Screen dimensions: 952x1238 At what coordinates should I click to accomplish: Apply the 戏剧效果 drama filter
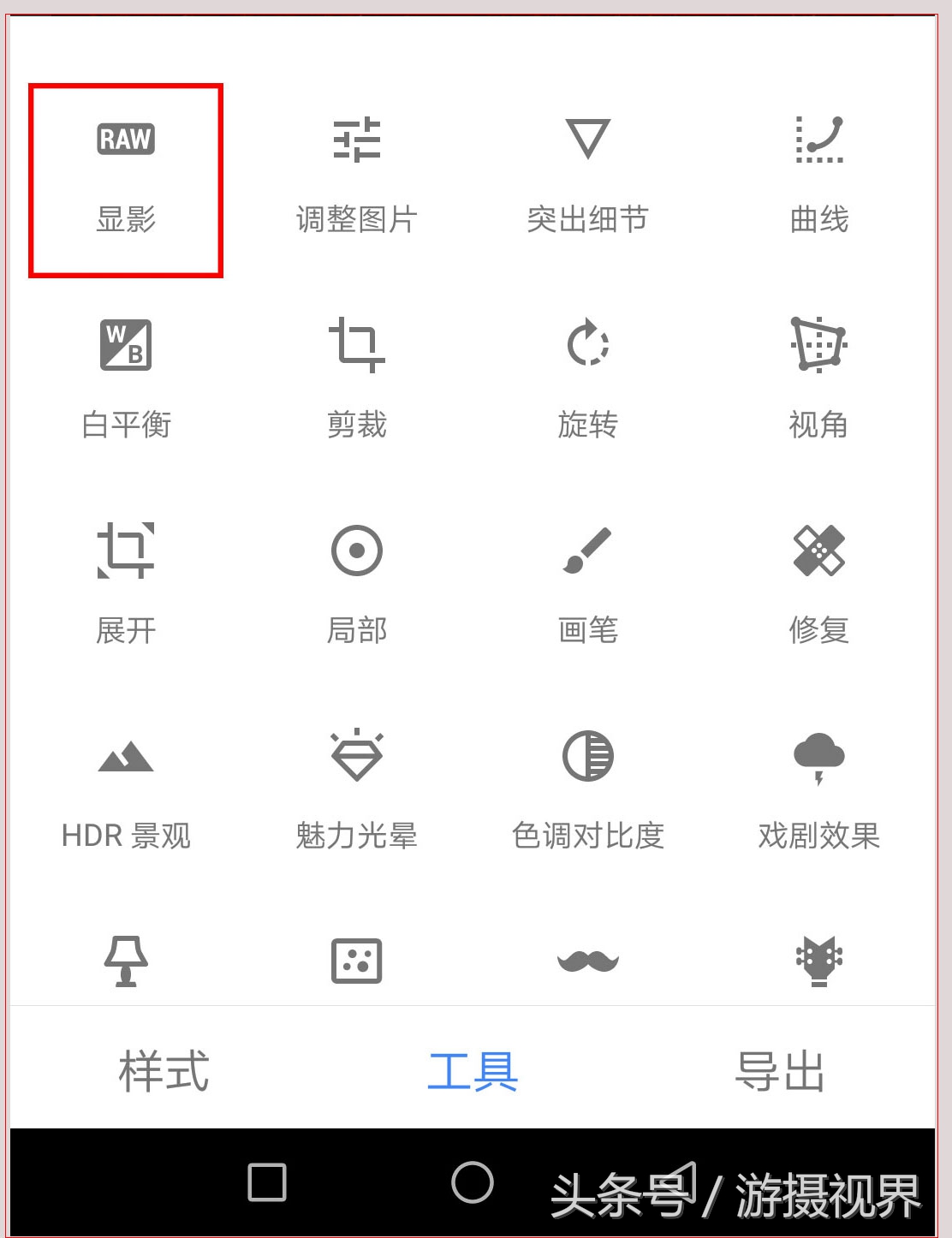click(x=818, y=788)
